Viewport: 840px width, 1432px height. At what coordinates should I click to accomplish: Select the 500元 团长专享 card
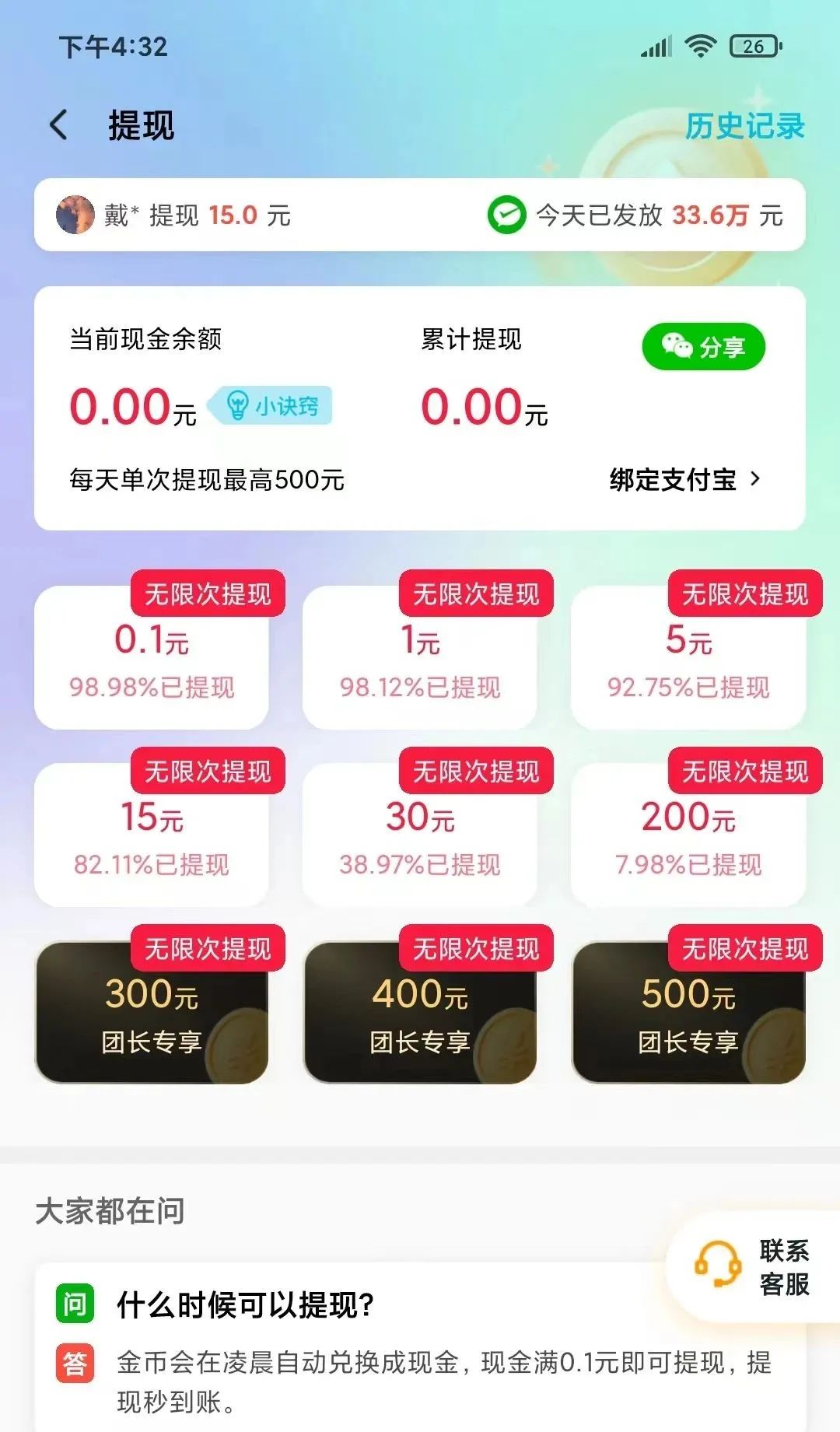(688, 1012)
